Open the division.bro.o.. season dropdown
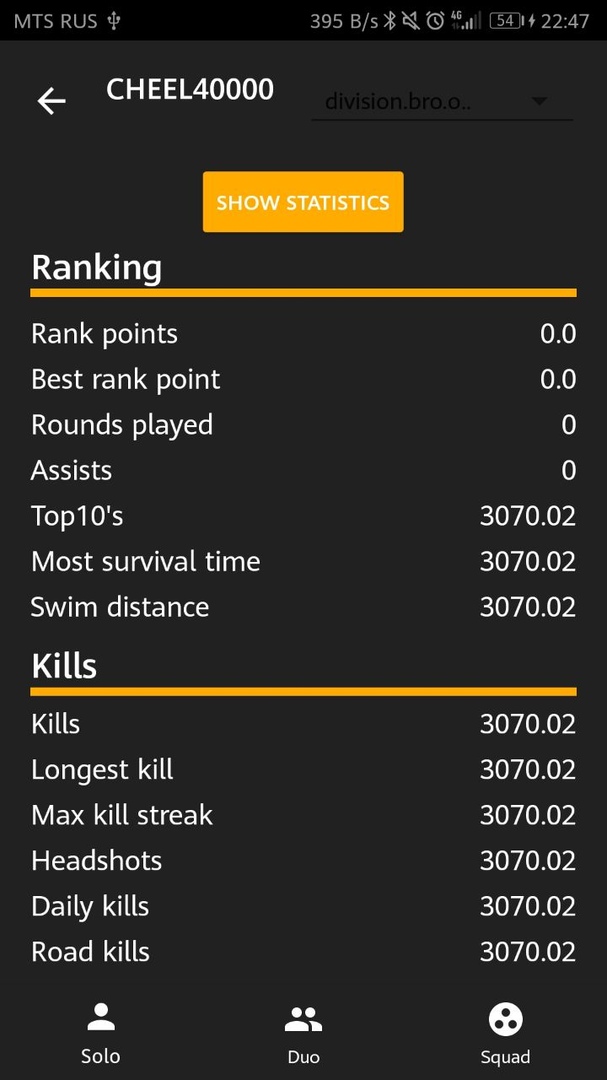This screenshot has height=1080, width=607. pos(441,102)
